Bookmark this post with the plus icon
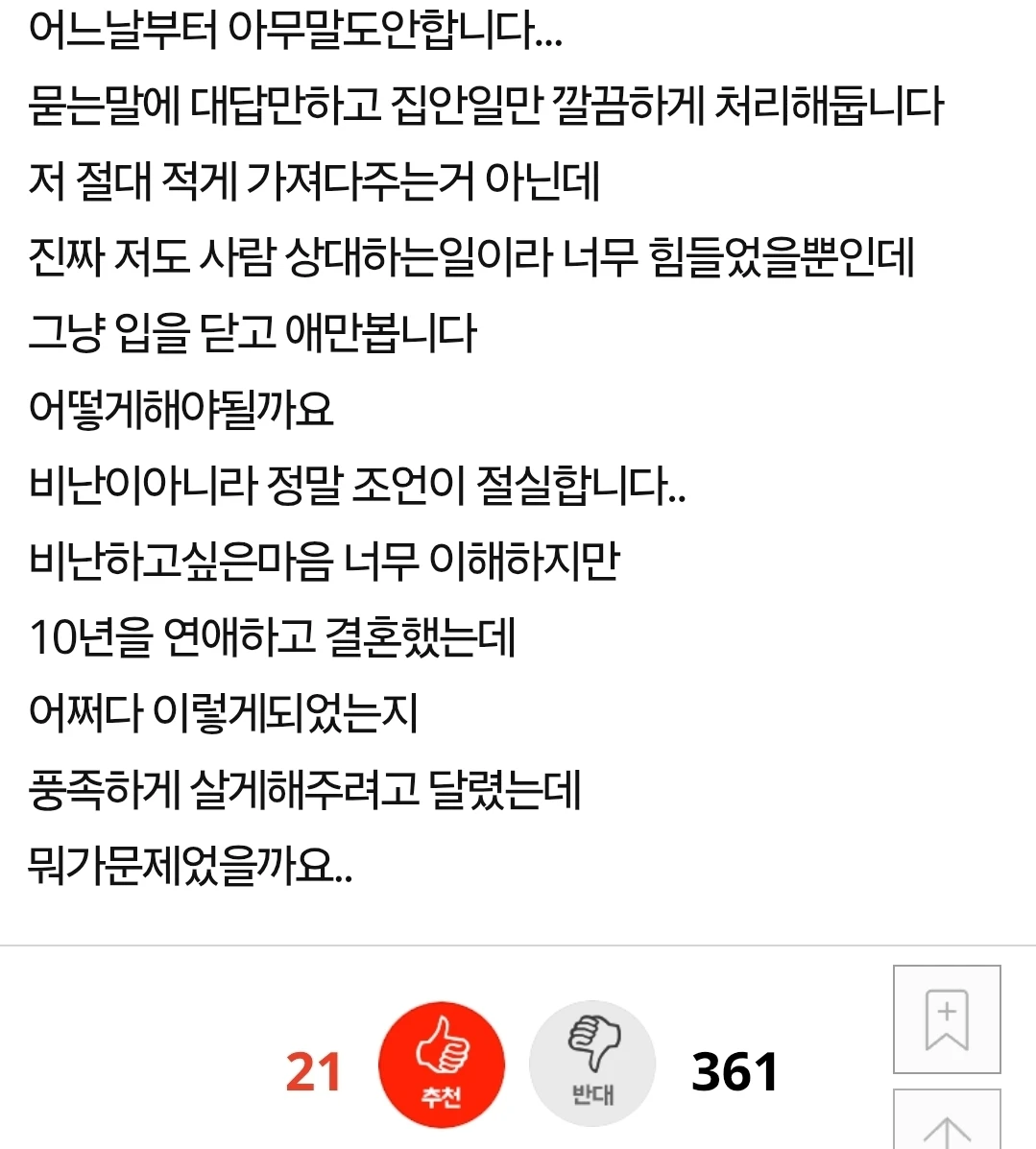 [x=947, y=1019]
